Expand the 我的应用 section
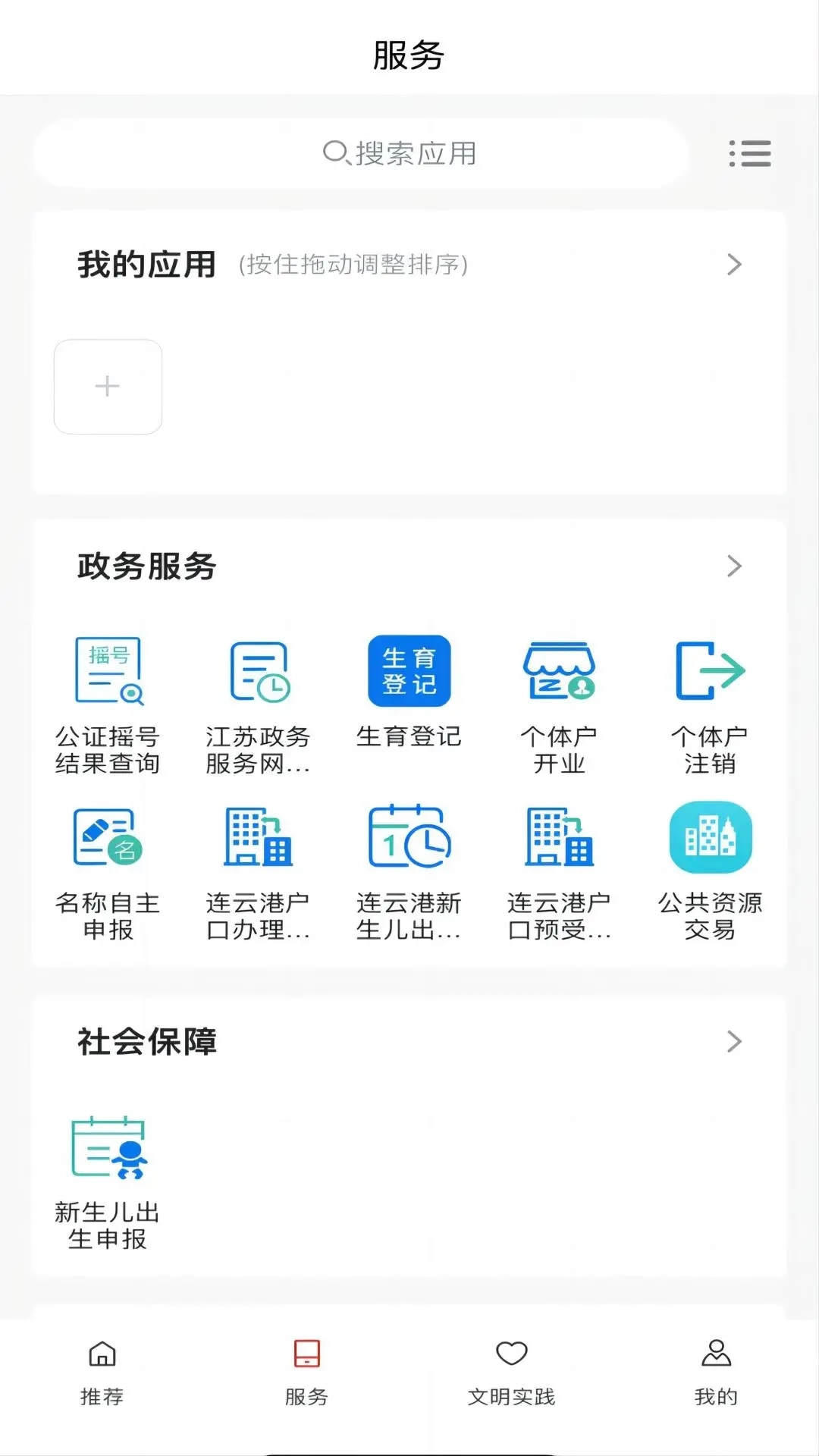 (733, 265)
